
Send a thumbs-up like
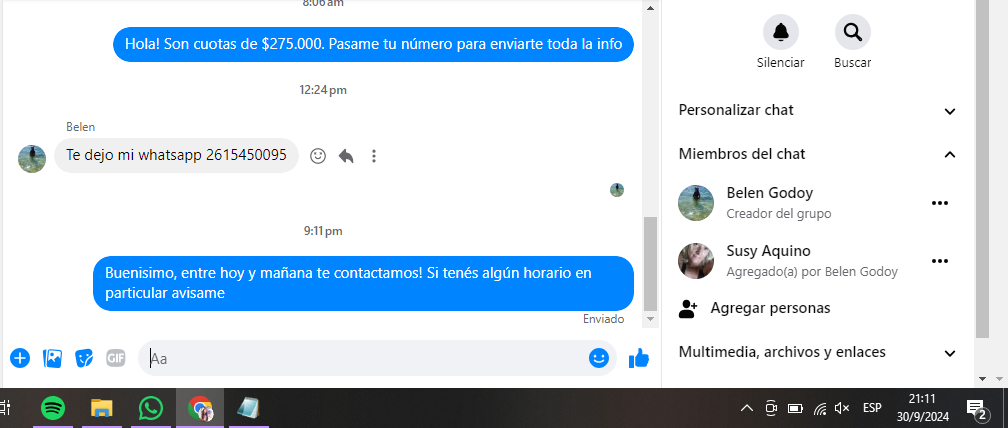coord(639,358)
